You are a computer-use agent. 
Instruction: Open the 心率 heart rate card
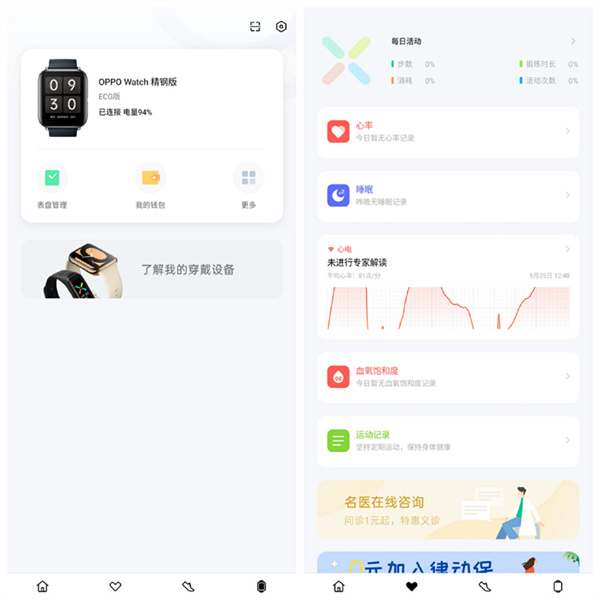(x=448, y=132)
